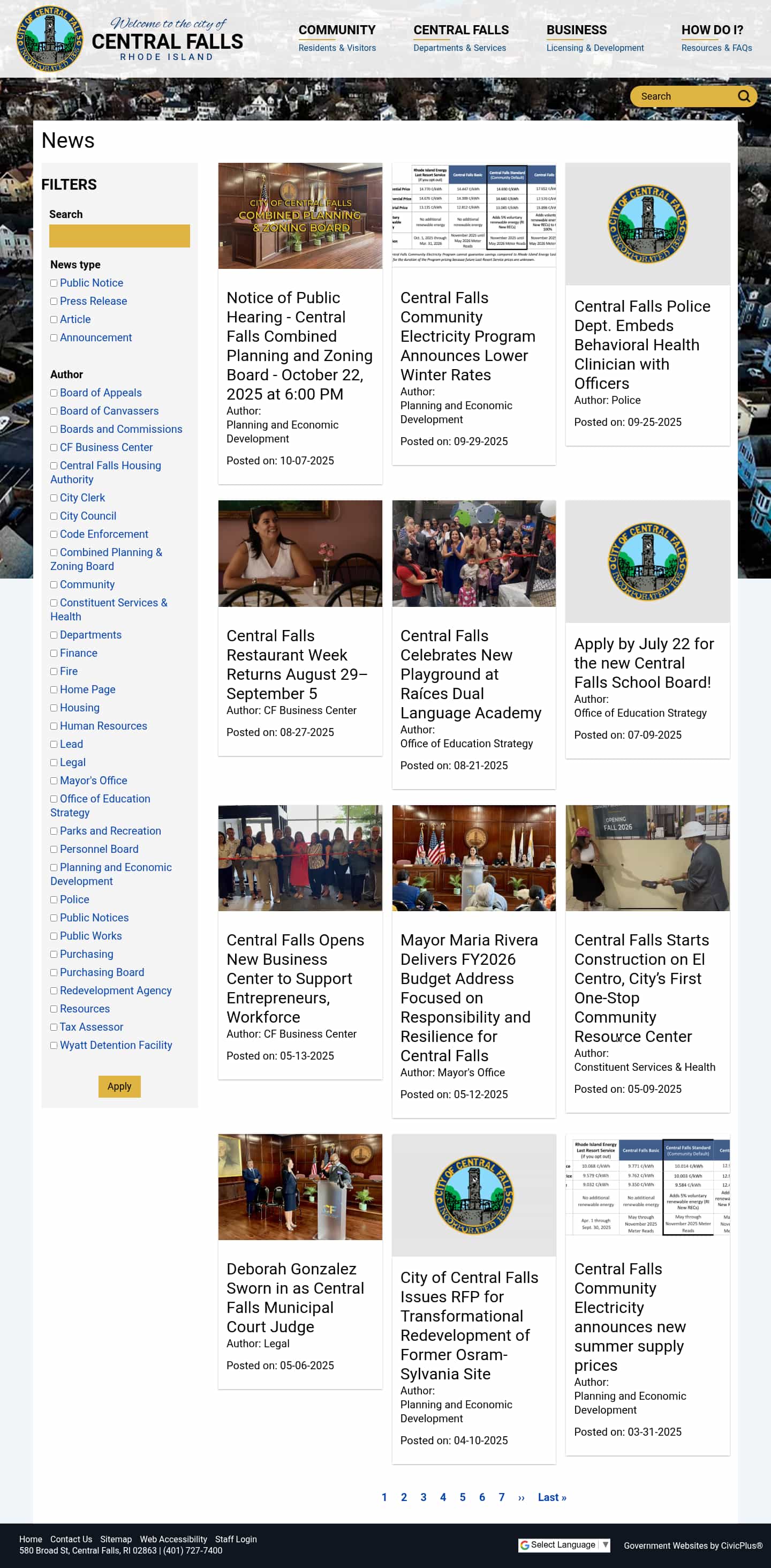Open the BUSINESS Licensing & Development menu
This screenshot has height=1568, width=771.
click(594, 37)
